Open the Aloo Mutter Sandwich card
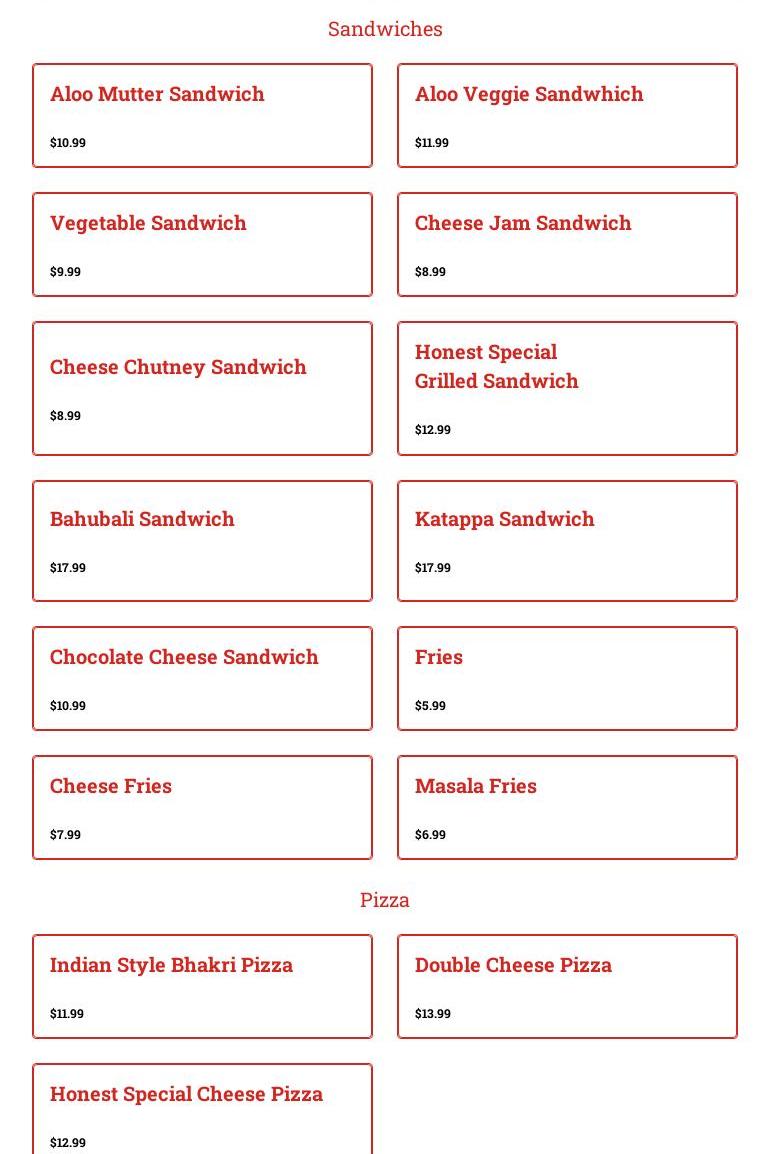Viewport: 770px width, 1154px height. (x=202, y=115)
